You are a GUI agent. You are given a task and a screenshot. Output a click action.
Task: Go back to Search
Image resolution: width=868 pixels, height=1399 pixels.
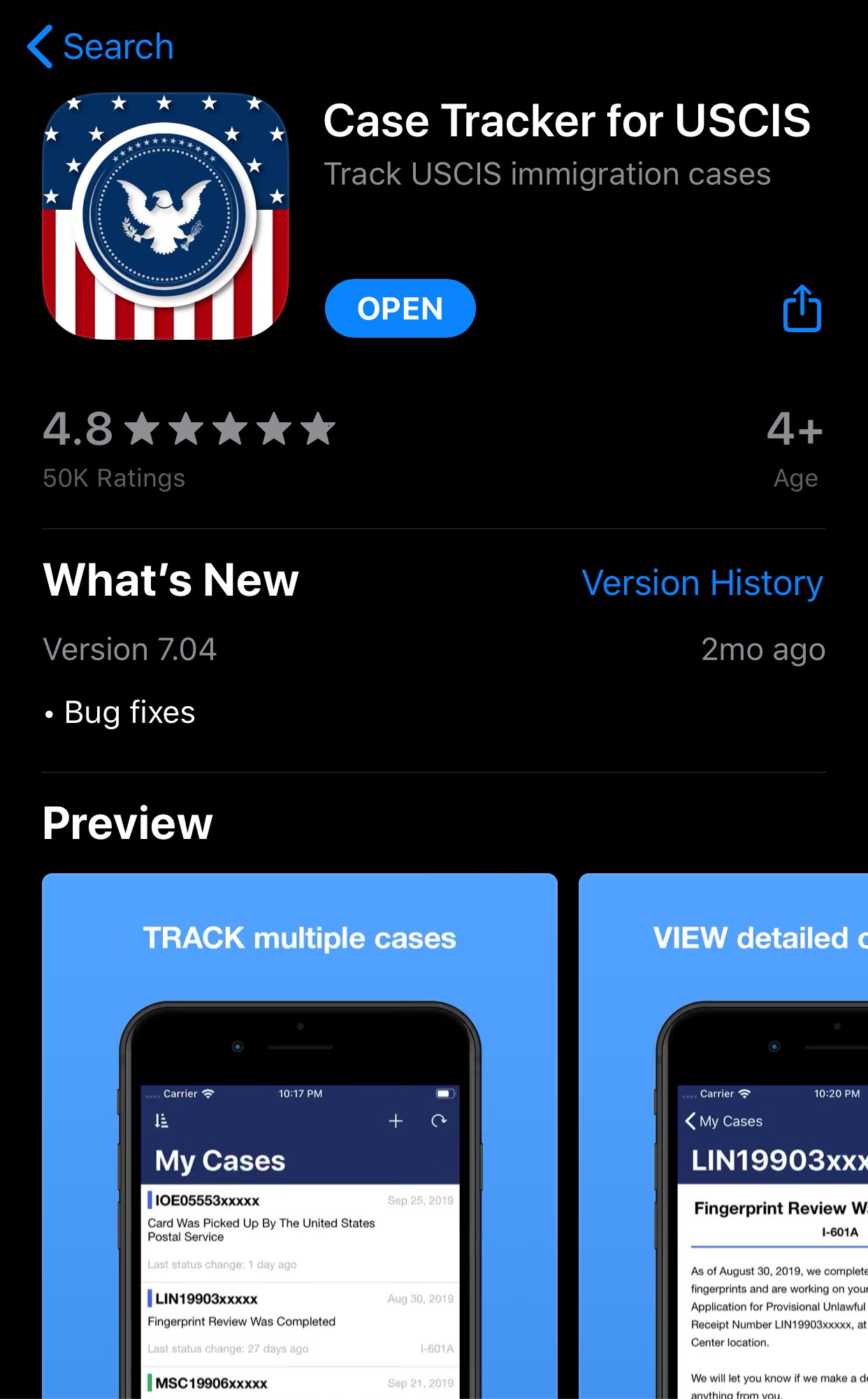coord(100,47)
